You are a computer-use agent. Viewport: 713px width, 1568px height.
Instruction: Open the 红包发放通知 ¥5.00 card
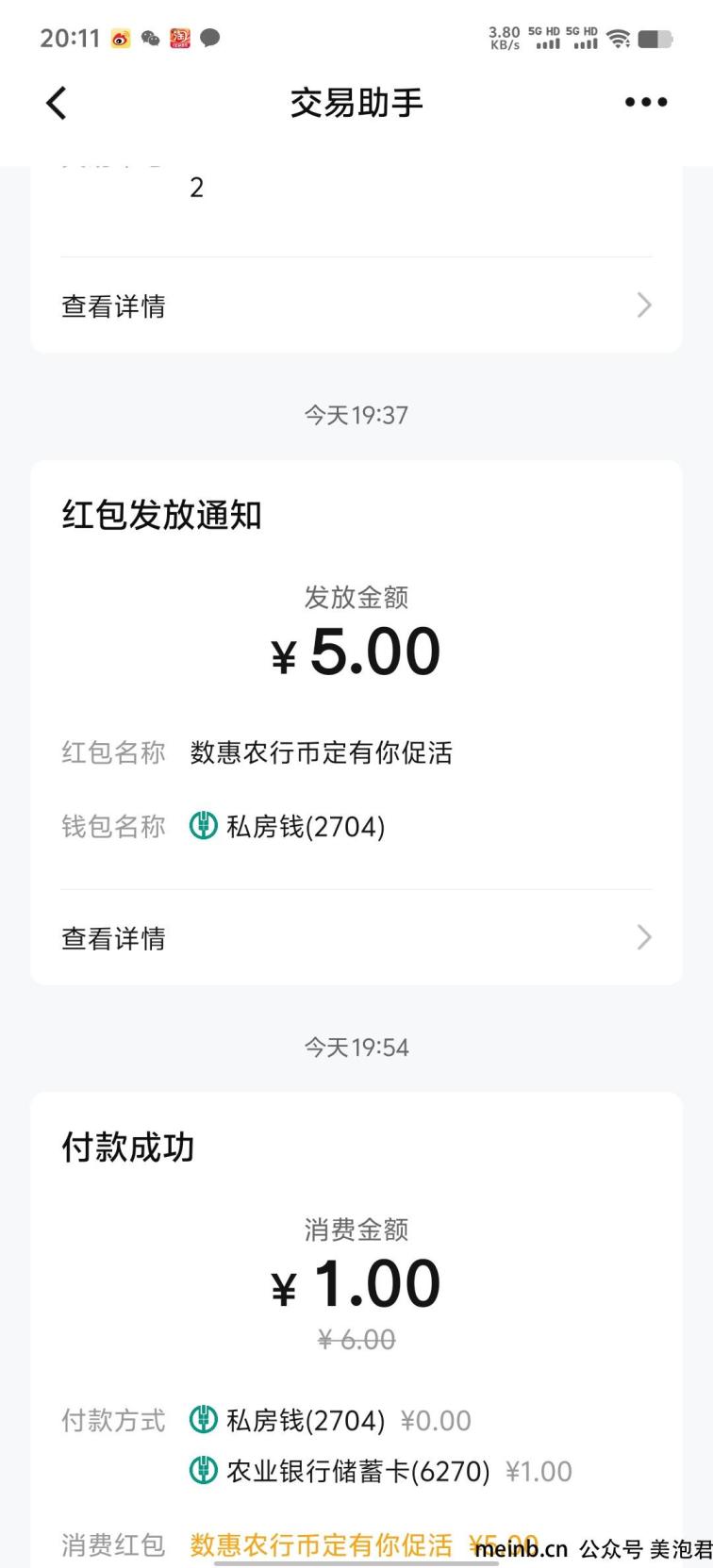point(356,722)
